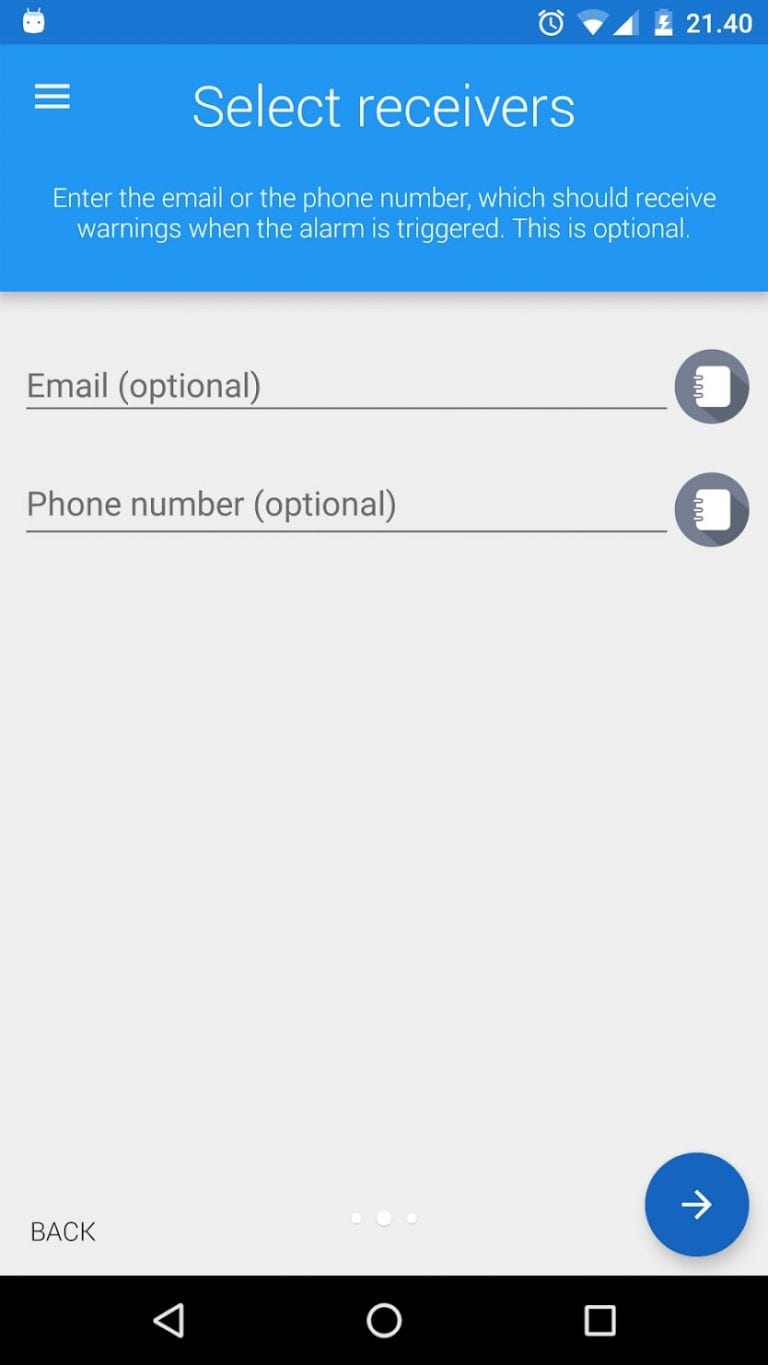Tap the clock showing 21.40 in the status bar
Viewport: 768px width, 1365px height.
(722, 21)
